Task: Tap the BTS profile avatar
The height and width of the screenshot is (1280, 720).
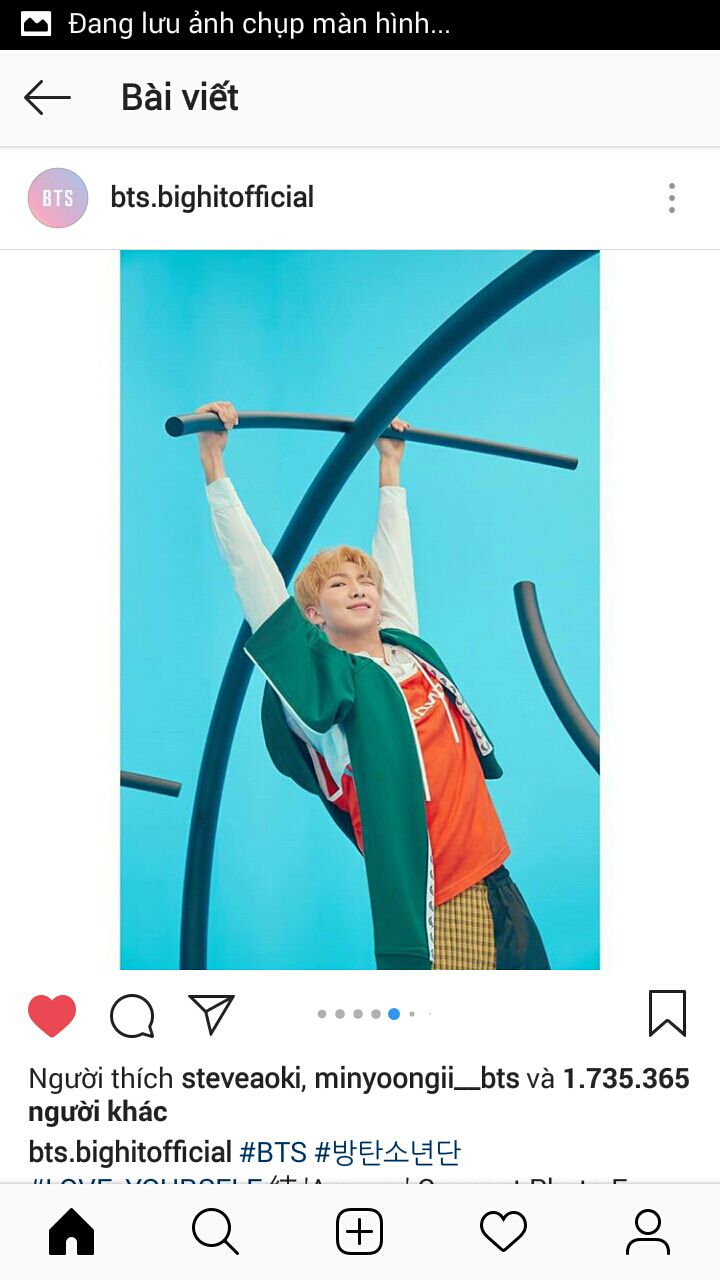Action: 58,198
